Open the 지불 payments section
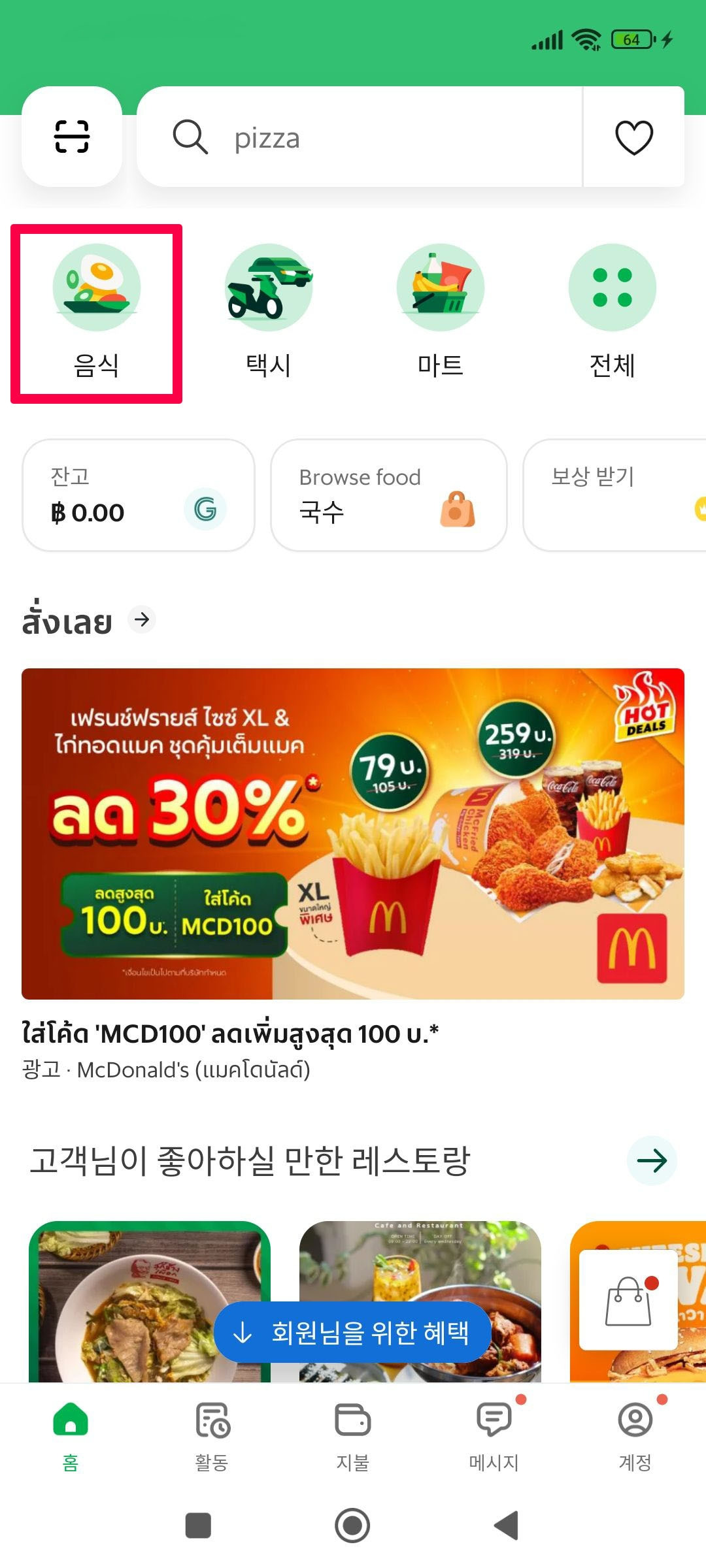This screenshot has height=1568, width=706. tap(352, 1447)
